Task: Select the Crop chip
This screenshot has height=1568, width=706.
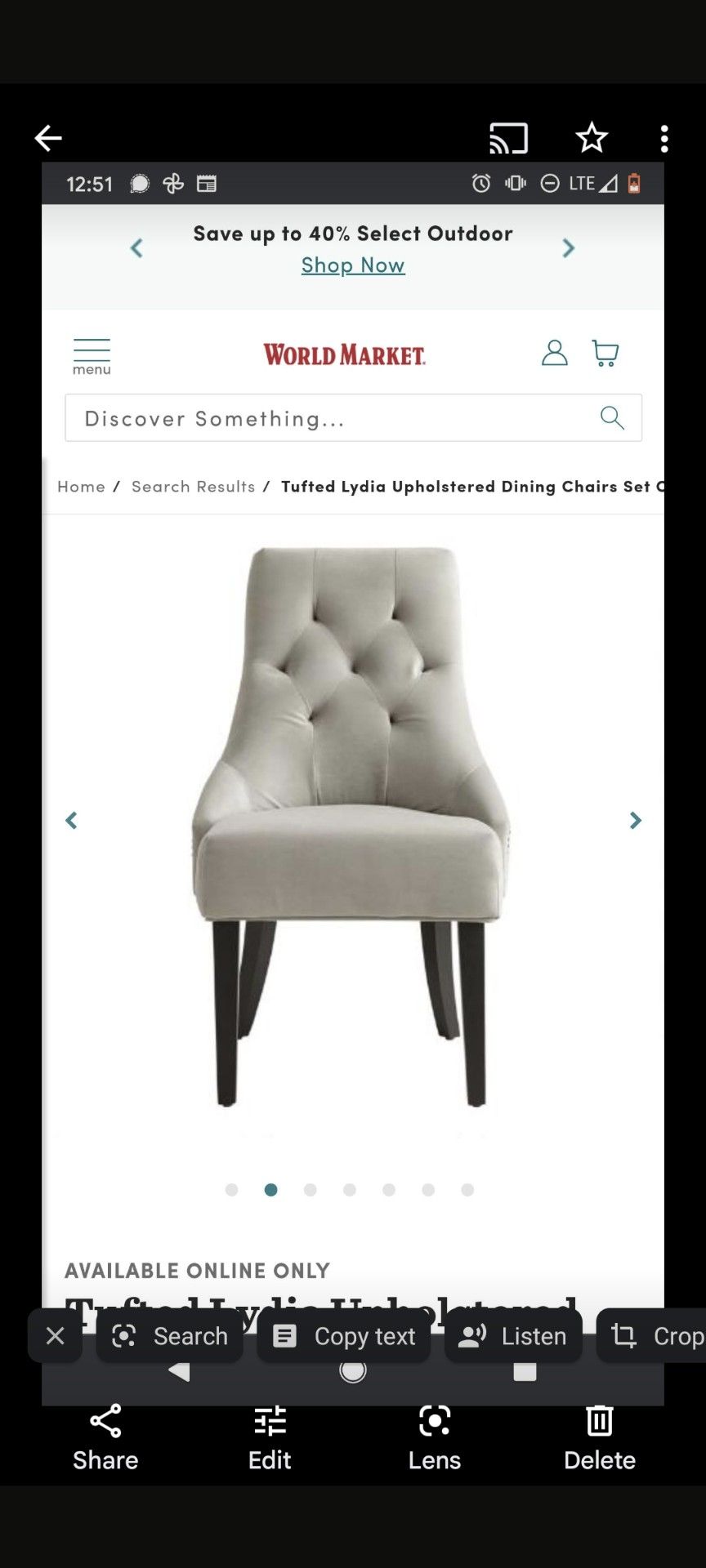Action: 651,1335
